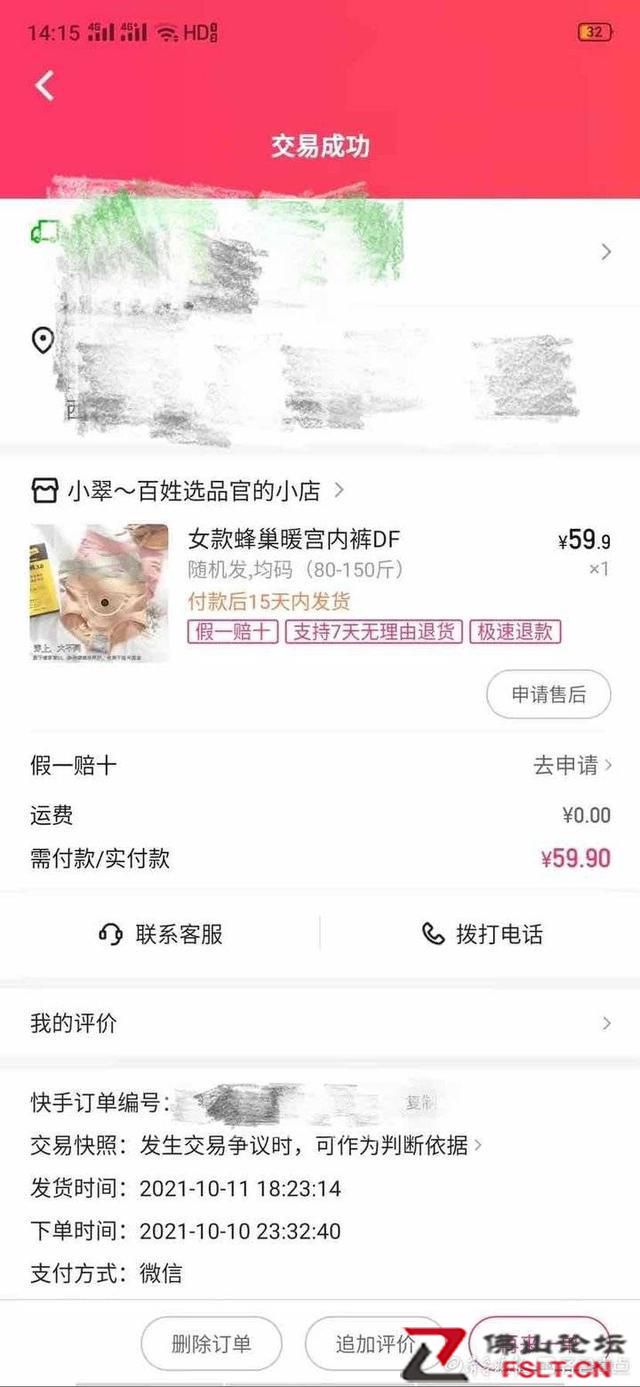This screenshot has width=640, height=1387.
Task: Open the logistics tracking row with truck icon
Action: tap(320, 251)
